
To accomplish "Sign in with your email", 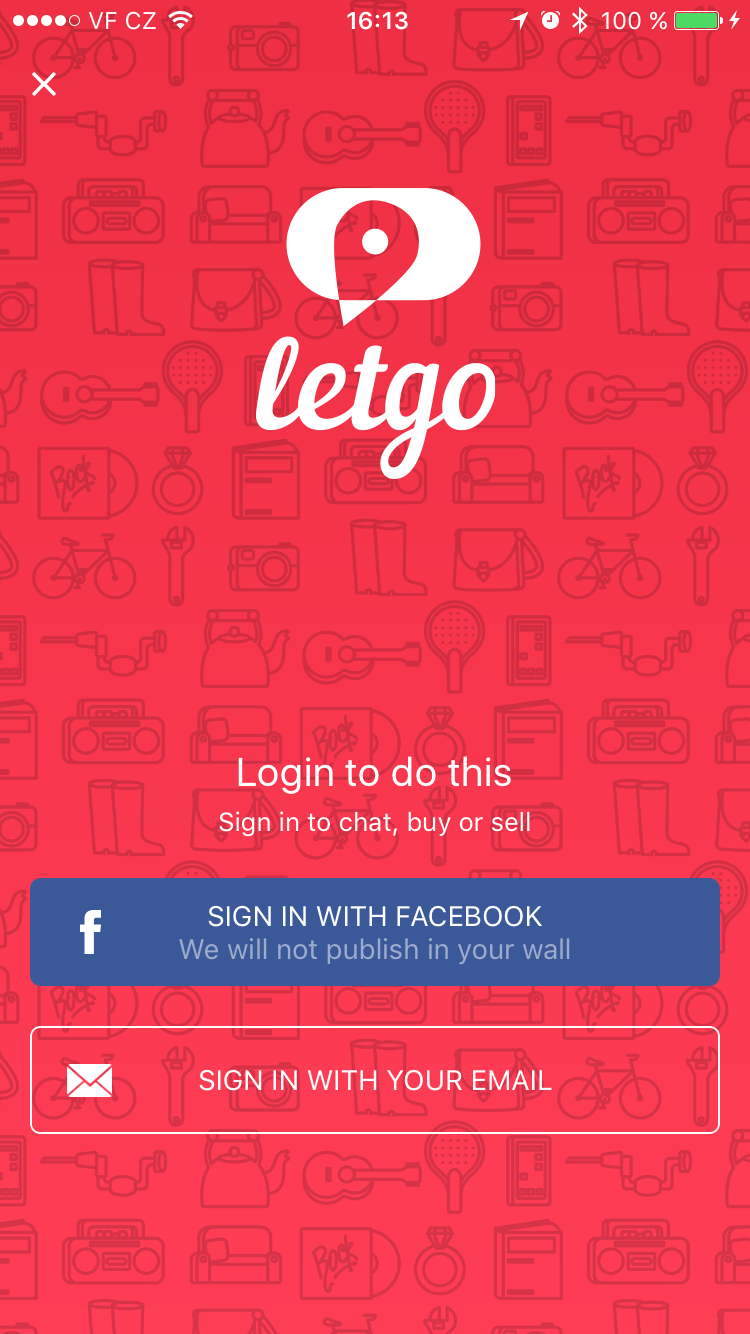I will click(x=375, y=1080).
